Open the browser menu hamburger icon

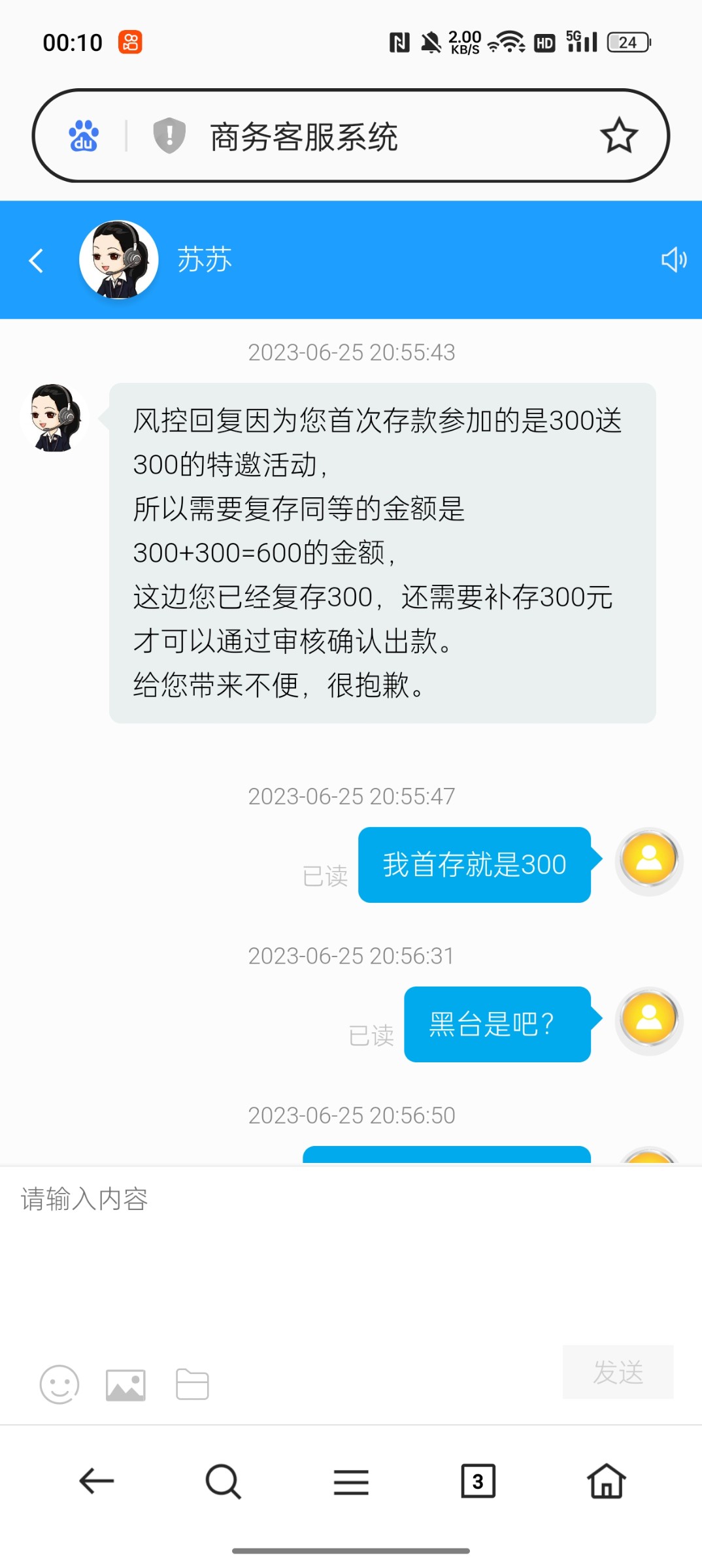(x=351, y=1482)
